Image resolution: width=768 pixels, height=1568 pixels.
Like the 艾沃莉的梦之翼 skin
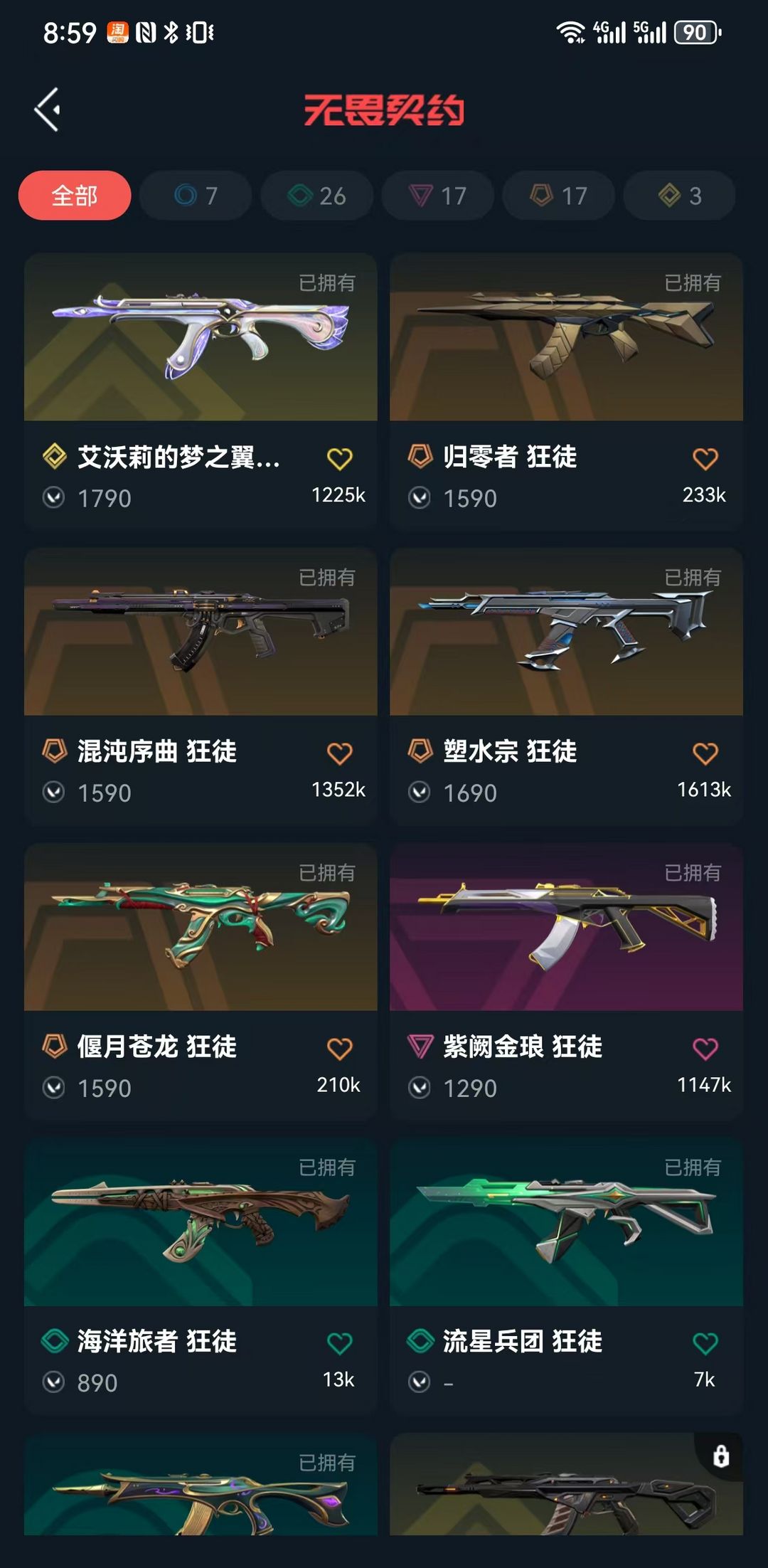339,459
